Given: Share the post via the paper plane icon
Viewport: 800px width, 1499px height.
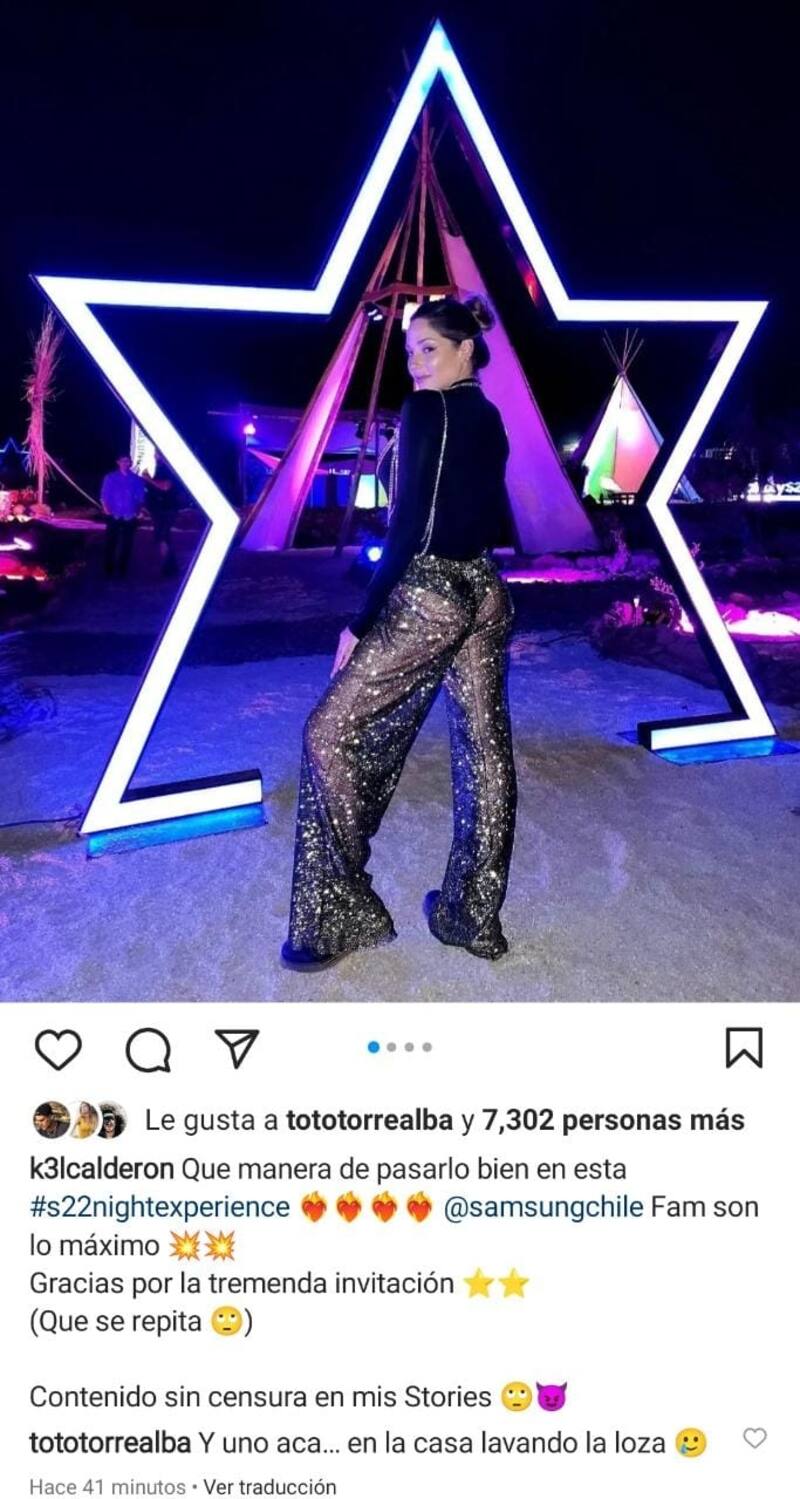Looking at the screenshot, I should point(237,1048).
